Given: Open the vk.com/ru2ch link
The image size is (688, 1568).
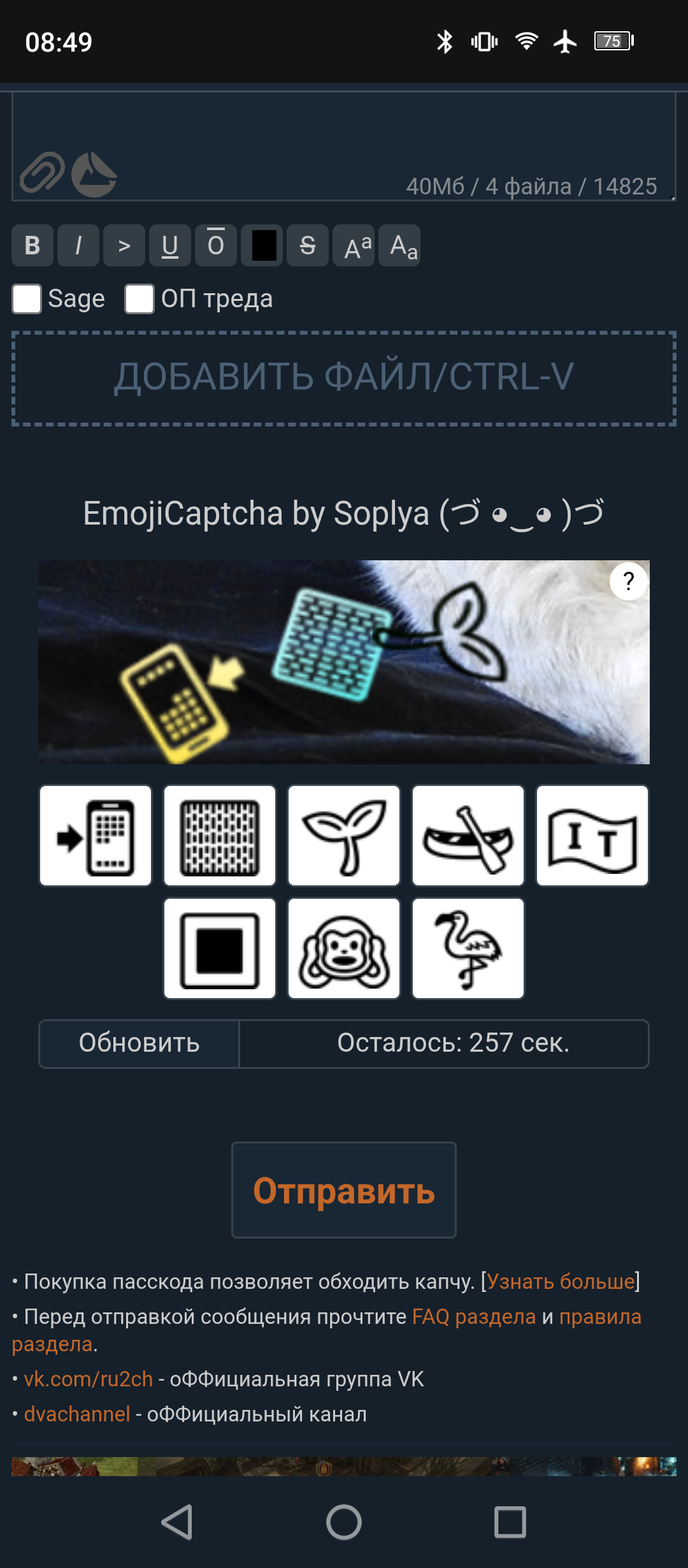Looking at the screenshot, I should [x=89, y=1379].
